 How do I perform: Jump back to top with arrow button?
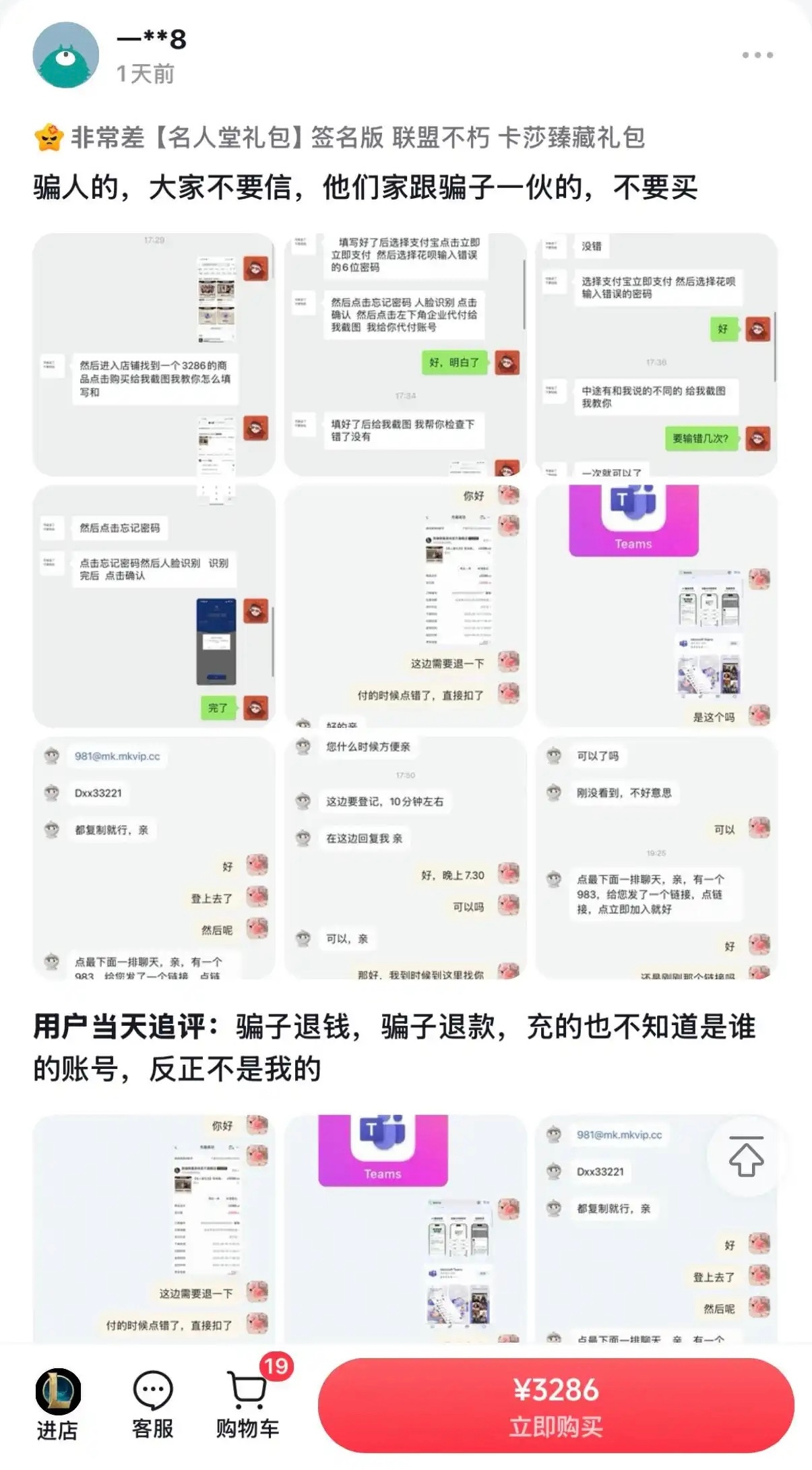(x=746, y=1157)
